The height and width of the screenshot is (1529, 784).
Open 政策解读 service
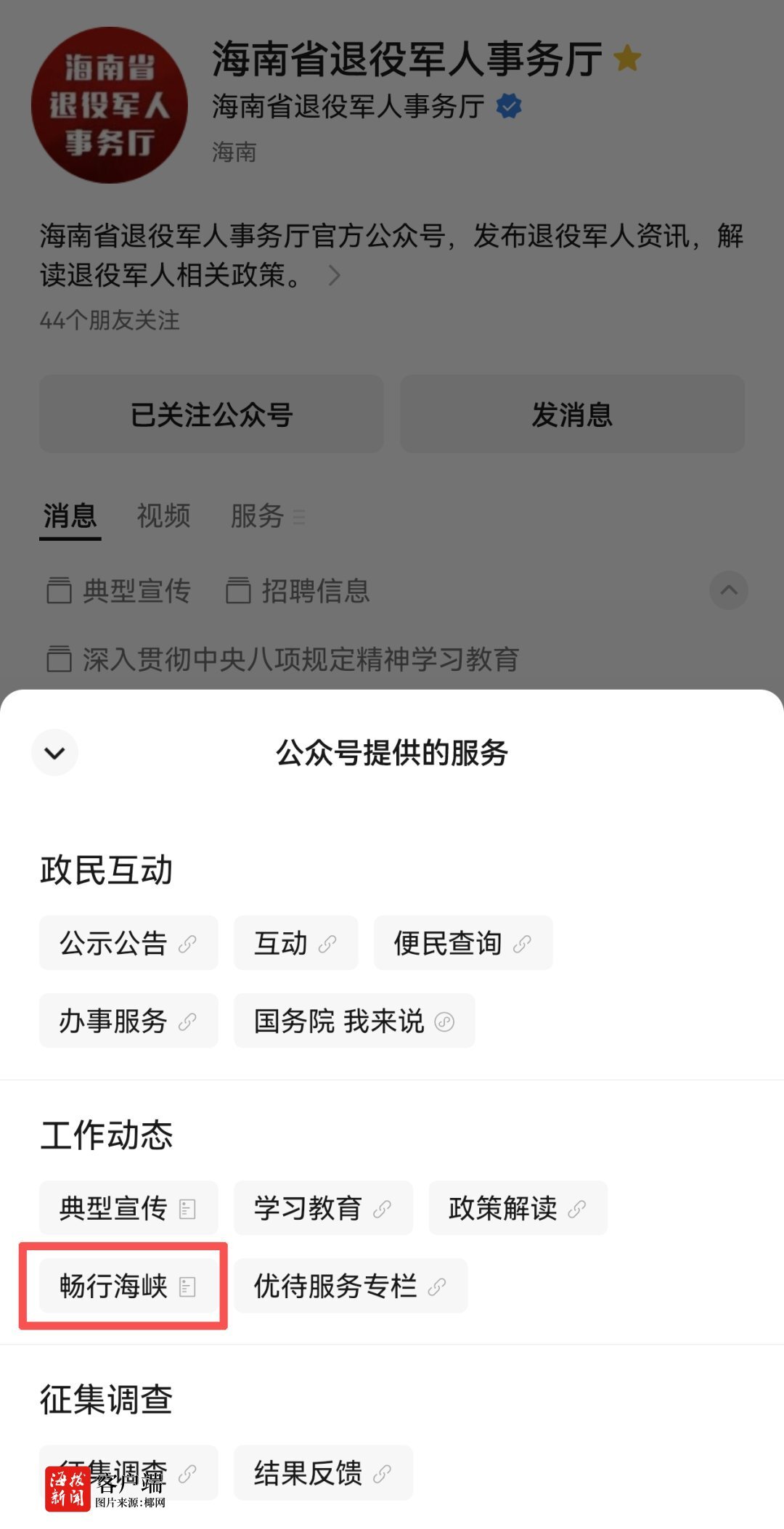click(x=518, y=1208)
